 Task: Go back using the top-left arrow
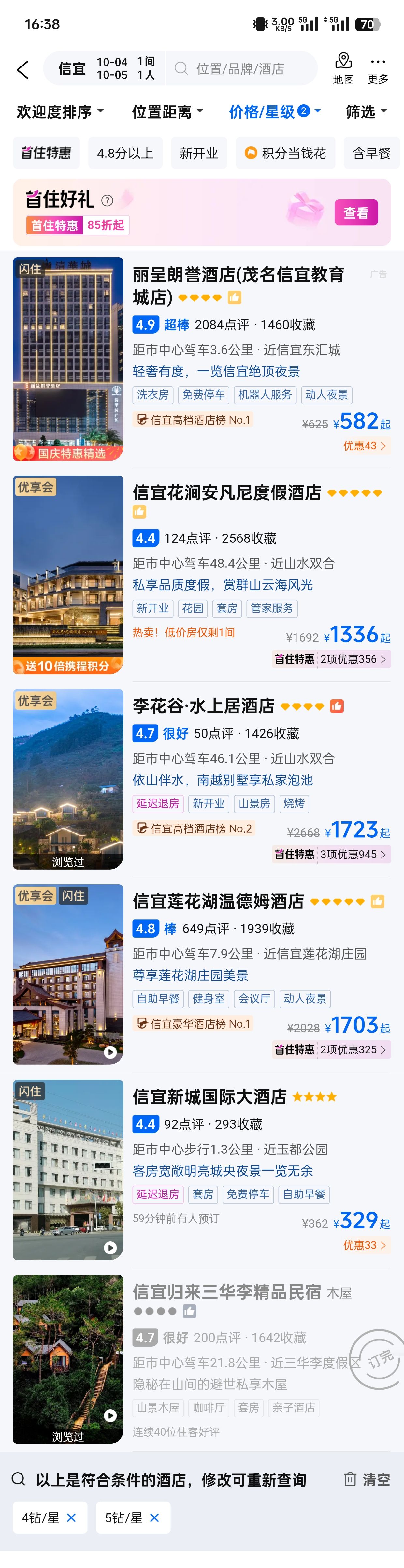click(x=23, y=70)
